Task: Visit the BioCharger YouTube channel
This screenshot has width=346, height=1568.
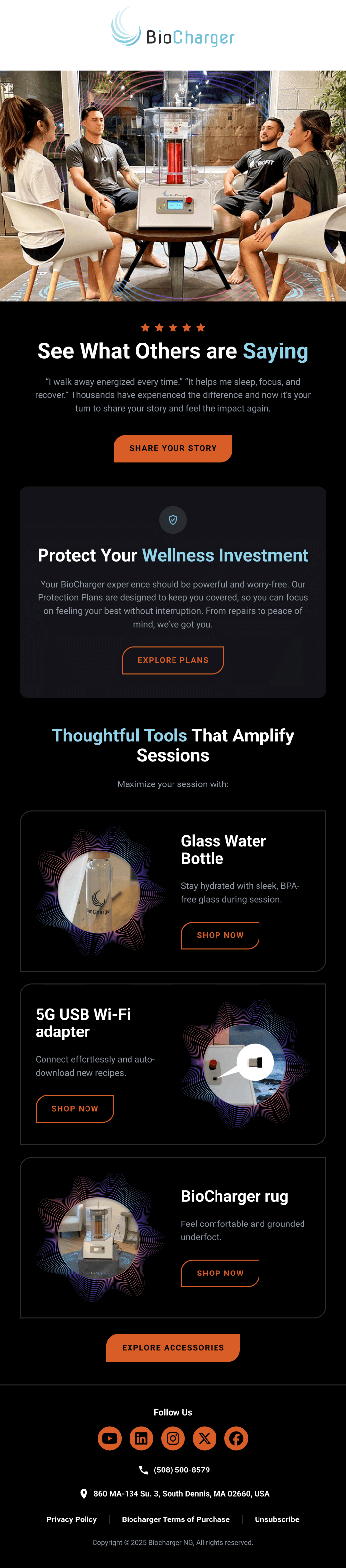Action: point(109,1438)
